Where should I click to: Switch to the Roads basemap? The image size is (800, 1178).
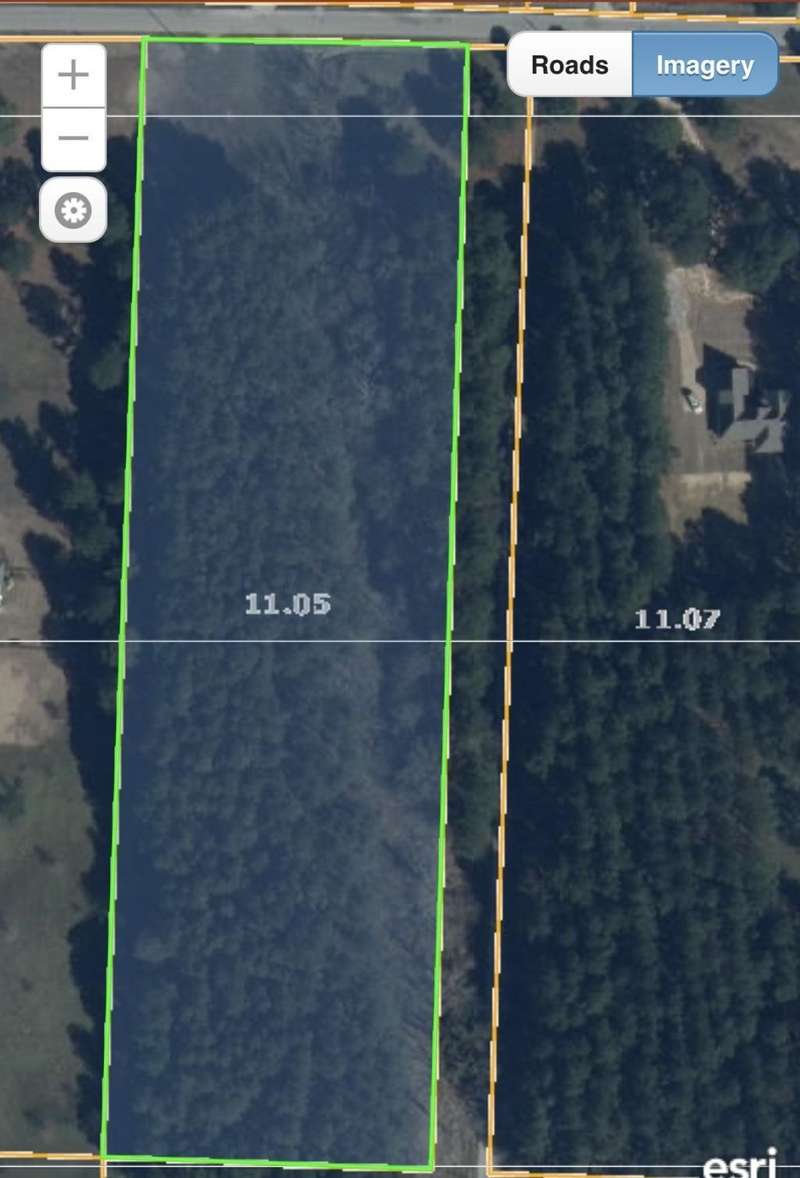[x=570, y=65]
